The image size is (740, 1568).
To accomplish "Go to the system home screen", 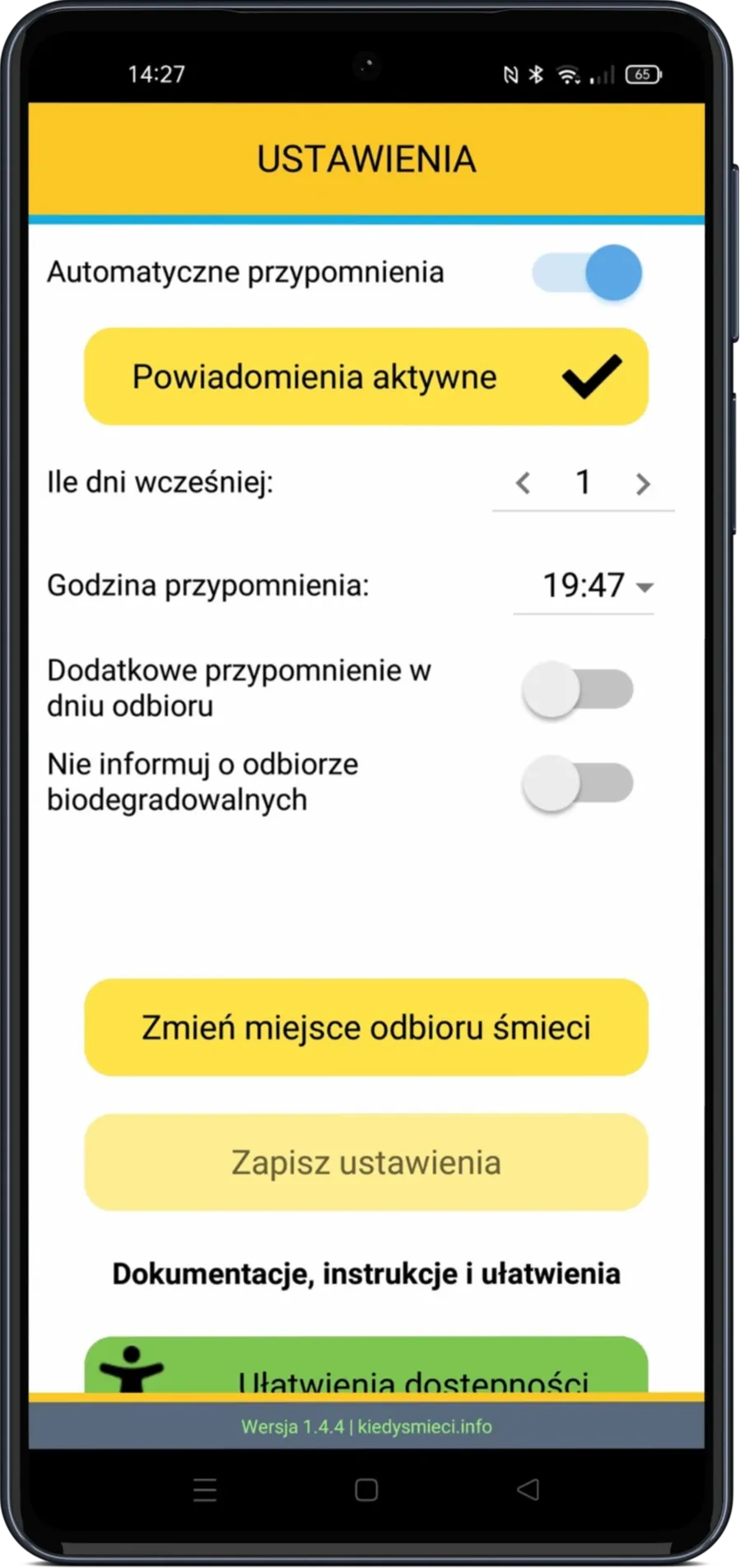I will point(366,1490).
